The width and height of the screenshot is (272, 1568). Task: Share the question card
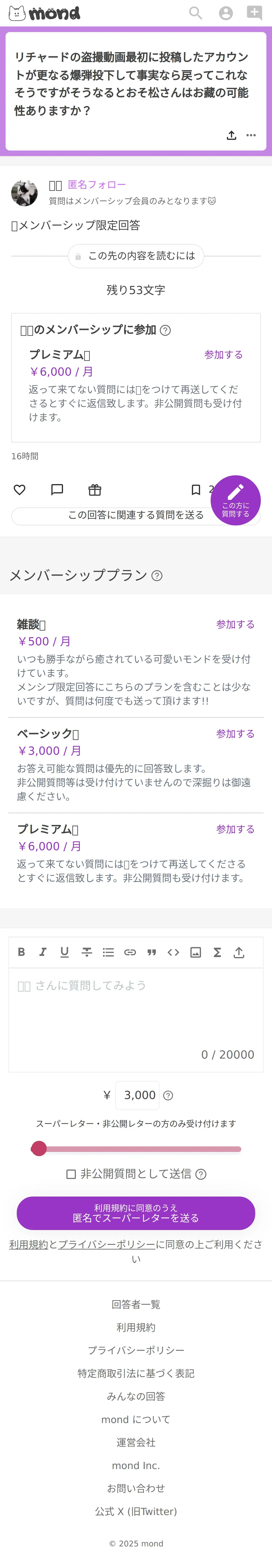tap(231, 135)
